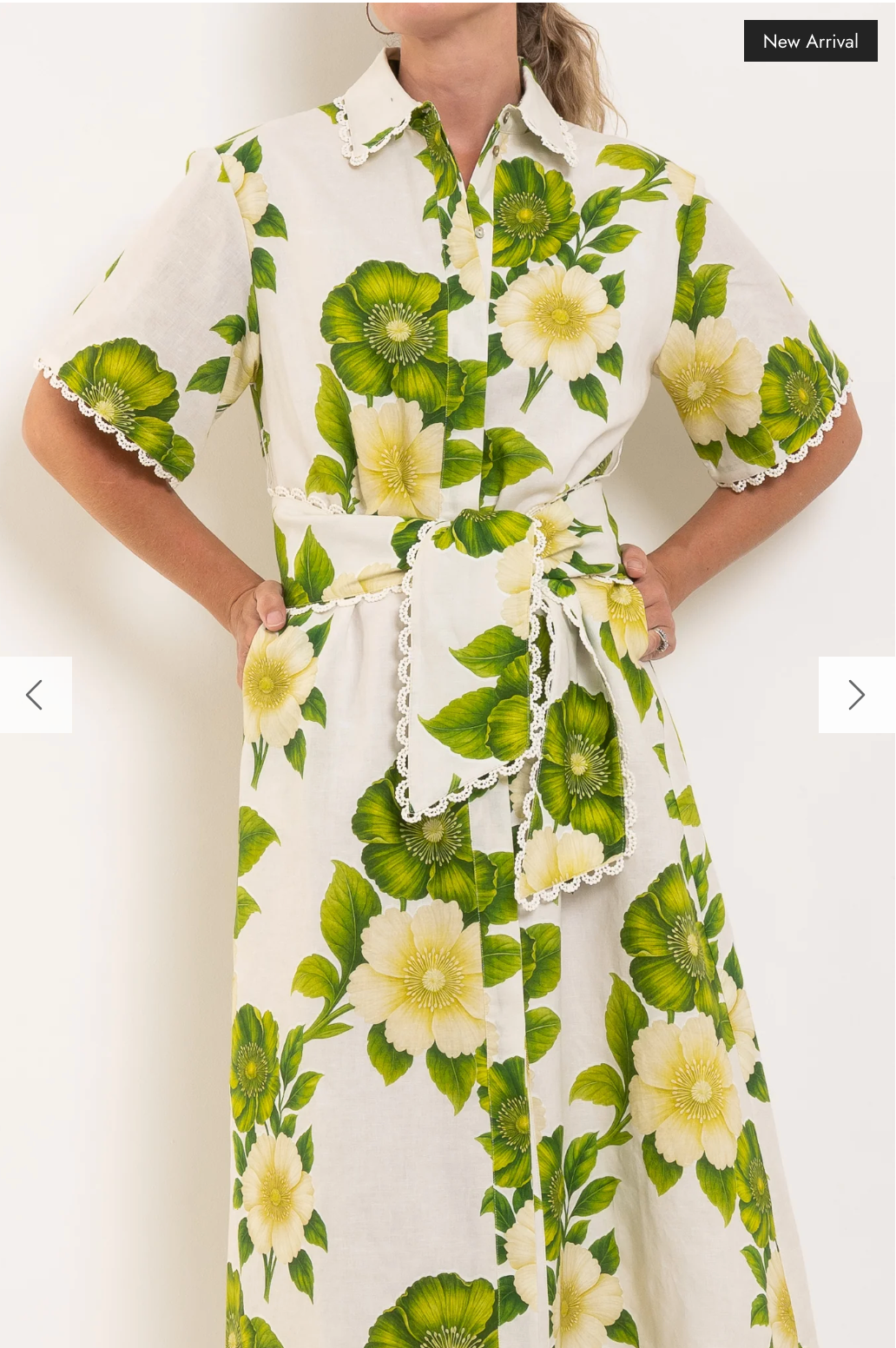Viewport: 896px width, 1348px height.
Task: Click the carousel's backward navigation control
Action: click(x=35, y=695)
